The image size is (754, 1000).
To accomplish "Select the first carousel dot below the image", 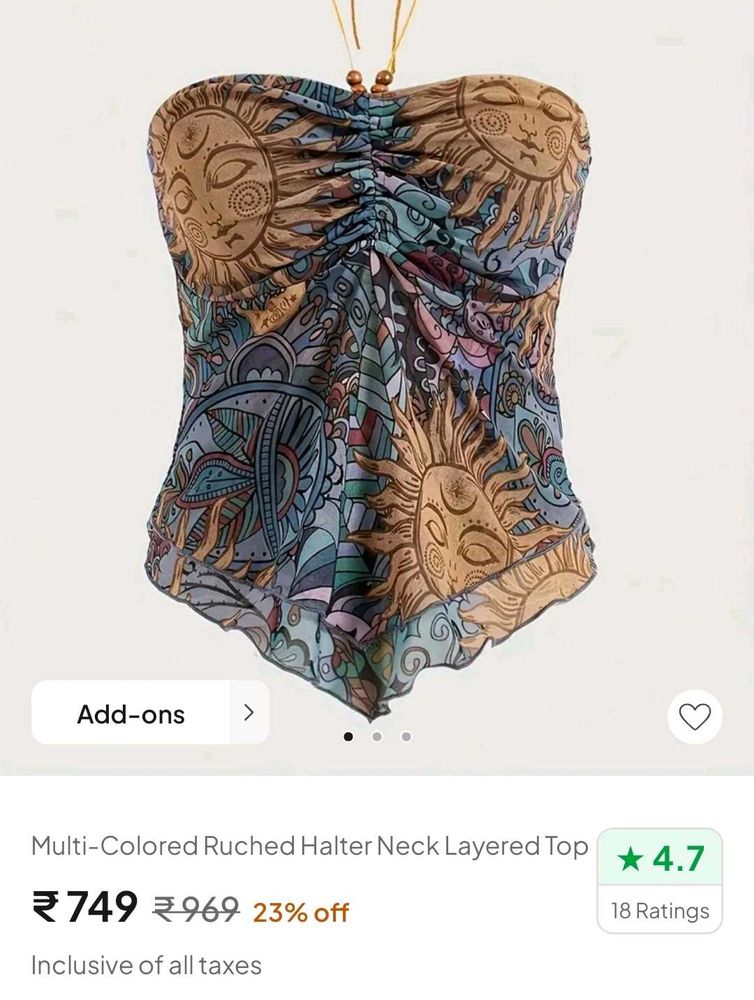I will click(x=348, y=735).
